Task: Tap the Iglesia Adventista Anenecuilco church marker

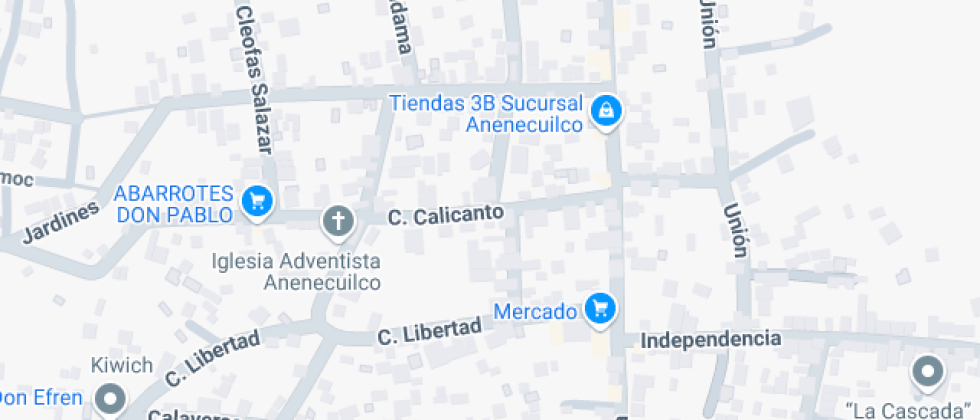Action: pos(338,222)
